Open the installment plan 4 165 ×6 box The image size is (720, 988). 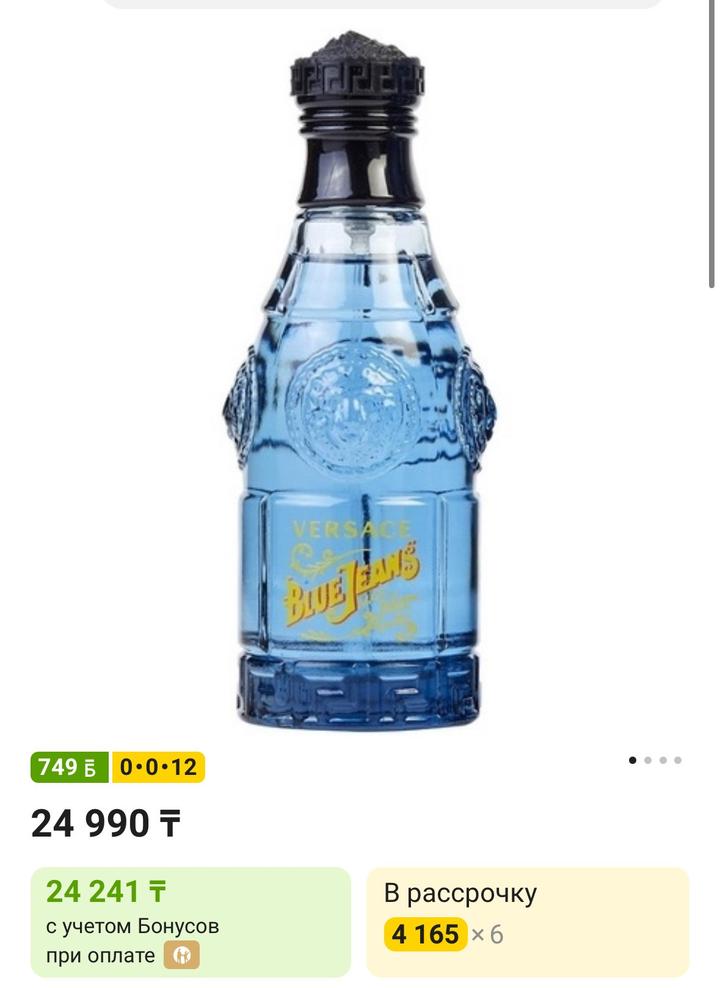(x=528, y=922)
